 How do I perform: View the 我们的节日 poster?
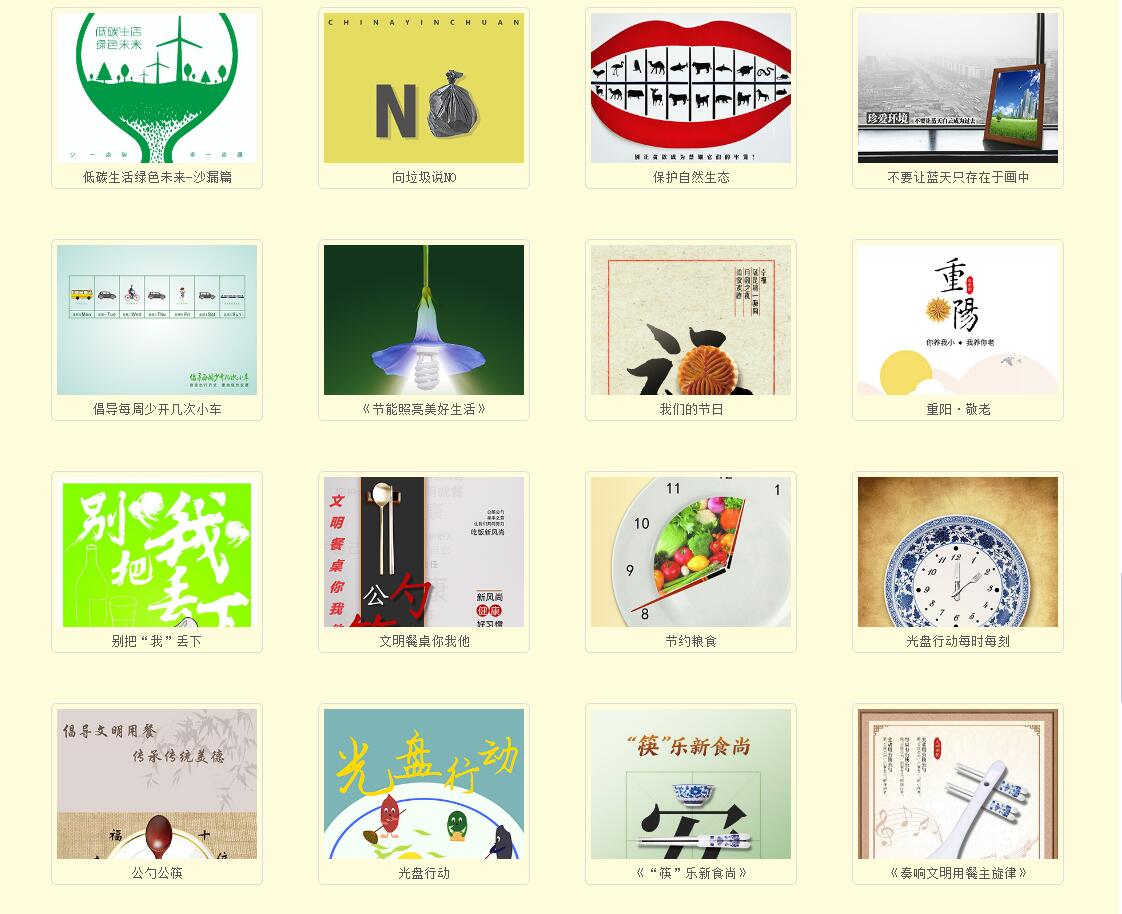tap(691, 320)
